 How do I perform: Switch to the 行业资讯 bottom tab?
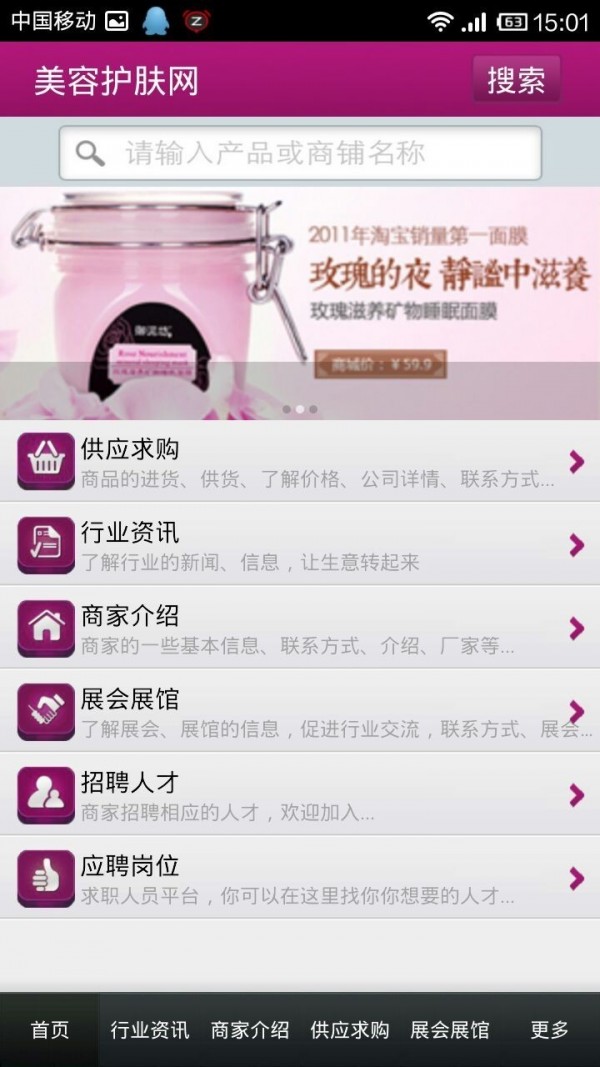click(149, 1030)
